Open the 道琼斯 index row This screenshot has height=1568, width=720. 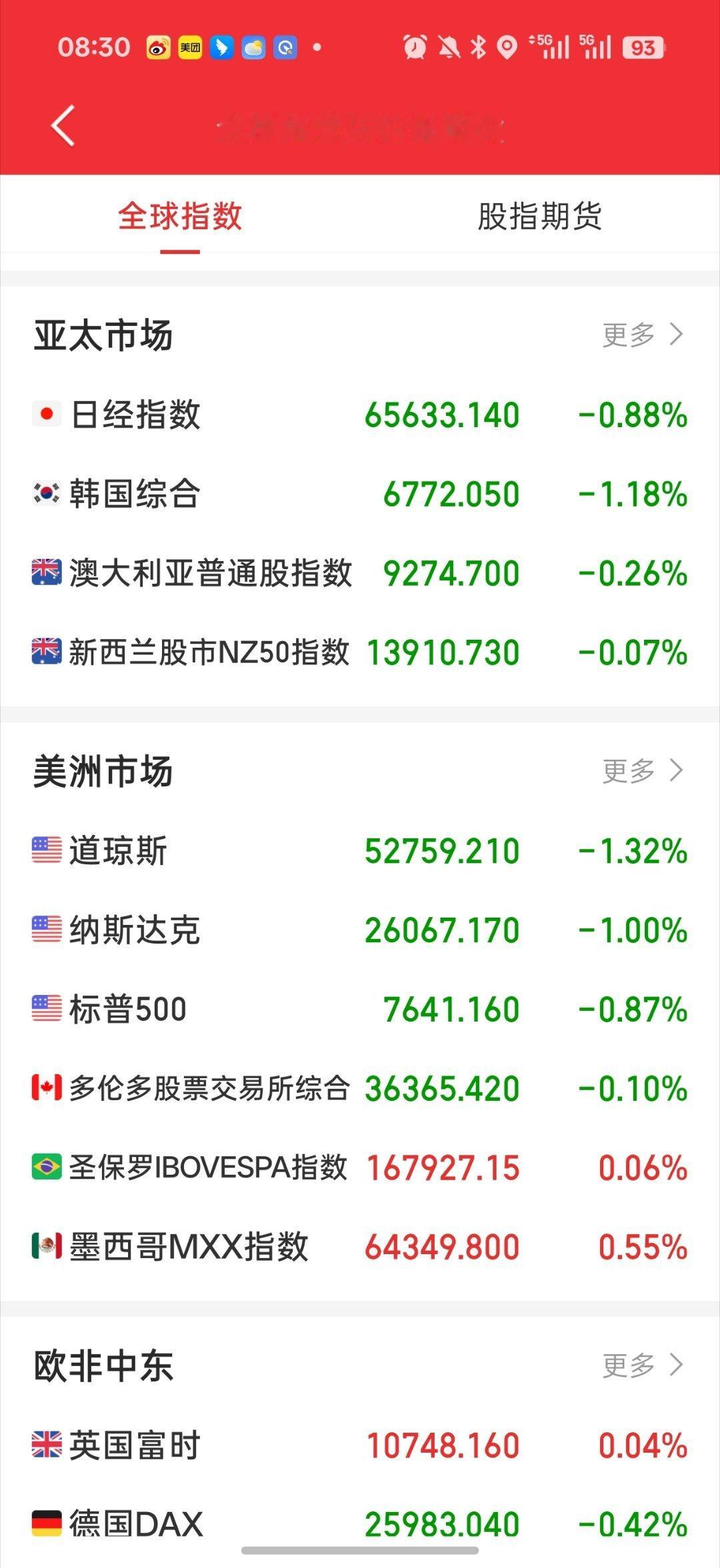point(360,851)
